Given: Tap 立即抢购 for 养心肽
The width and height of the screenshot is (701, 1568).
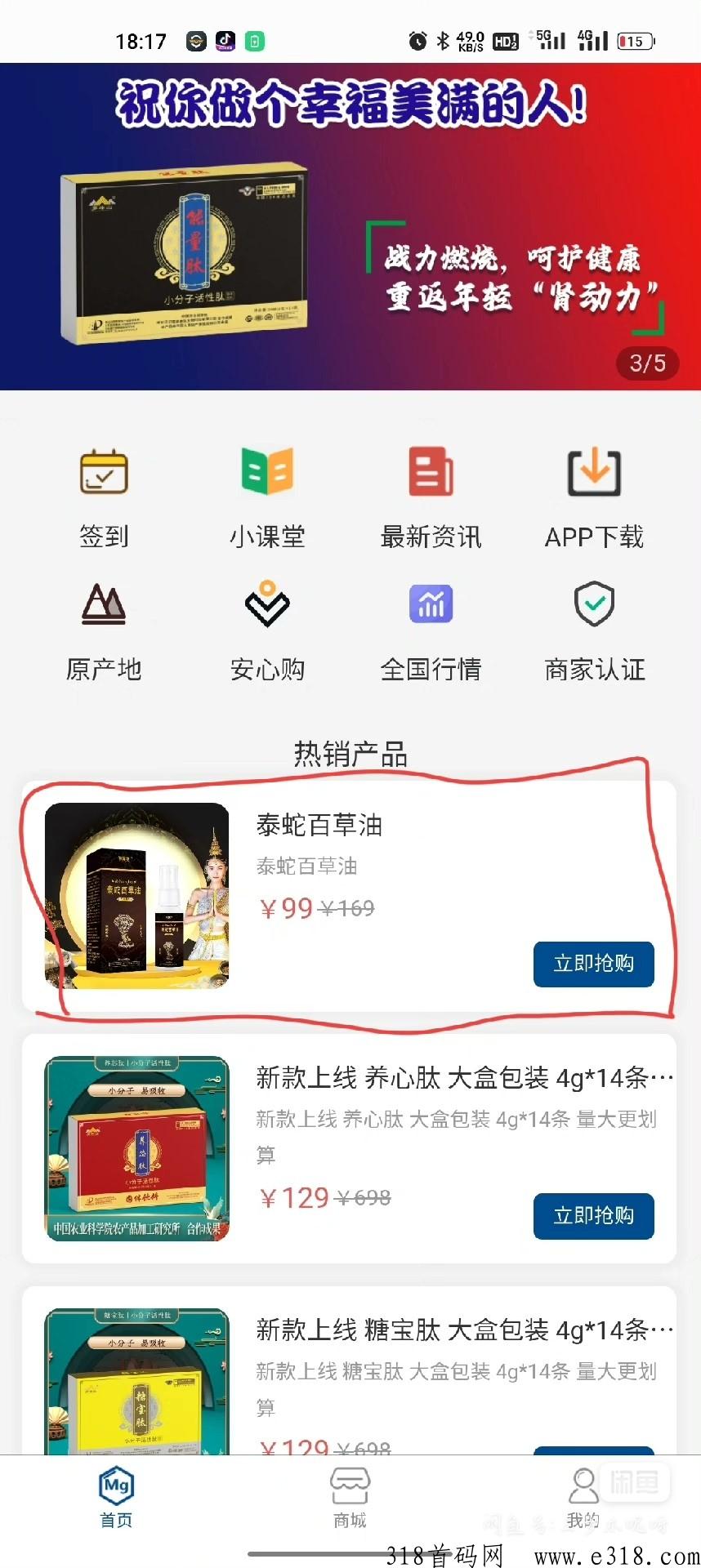Looking at the screenshot, I should [594, 1216].
